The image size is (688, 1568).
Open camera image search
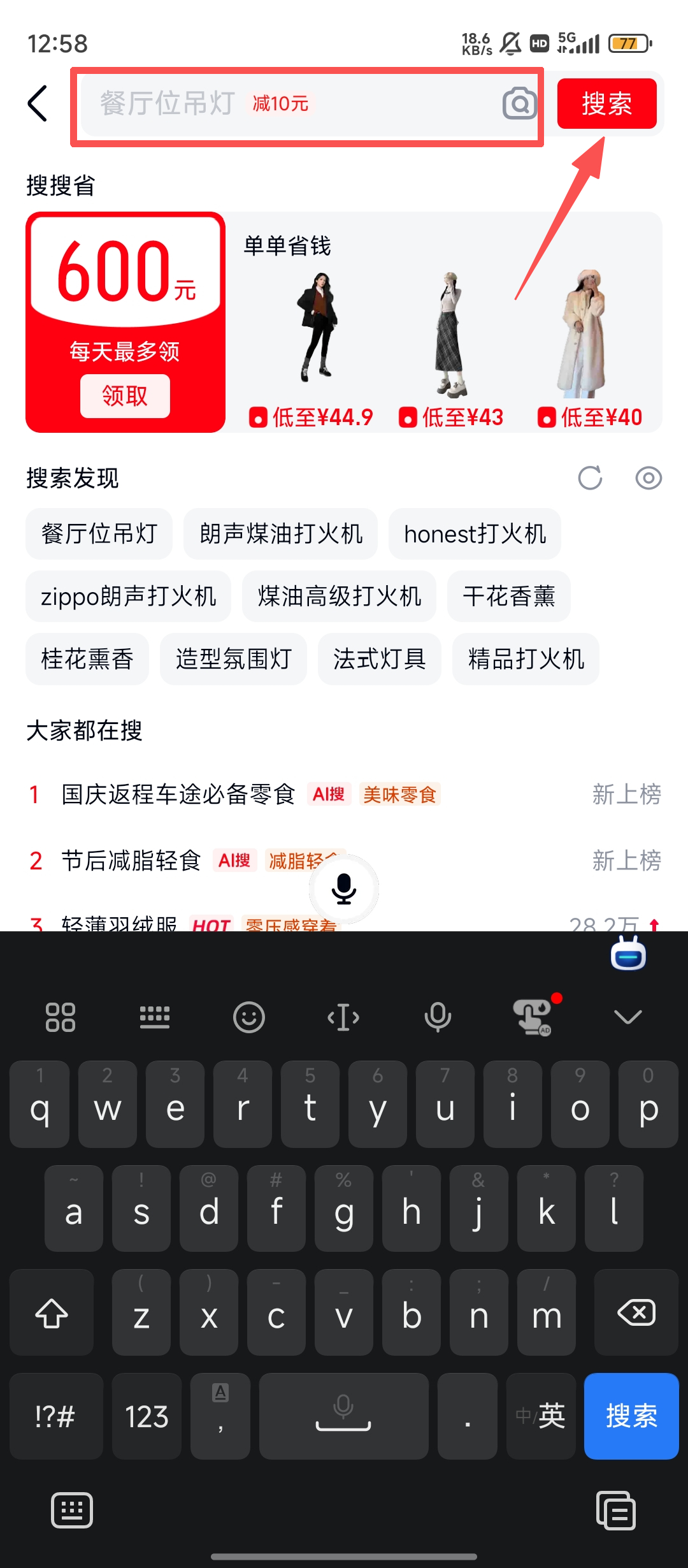pyautogui.click(x=520, y=104)
